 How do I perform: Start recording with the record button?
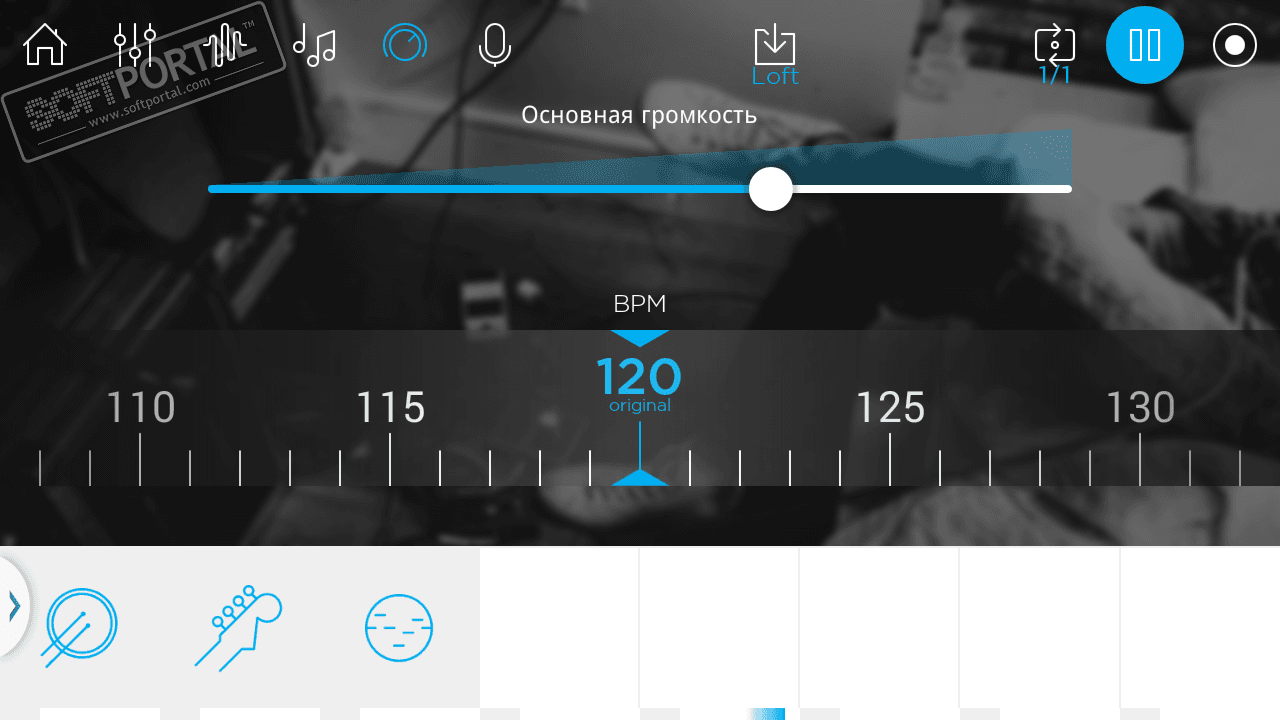(x=1234, y=46)
